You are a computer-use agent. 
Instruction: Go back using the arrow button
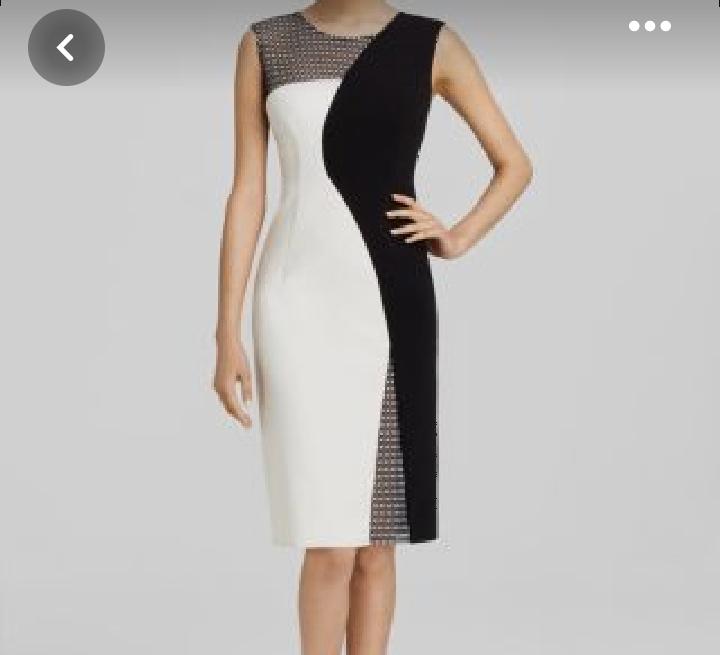[x=66, y=47]
